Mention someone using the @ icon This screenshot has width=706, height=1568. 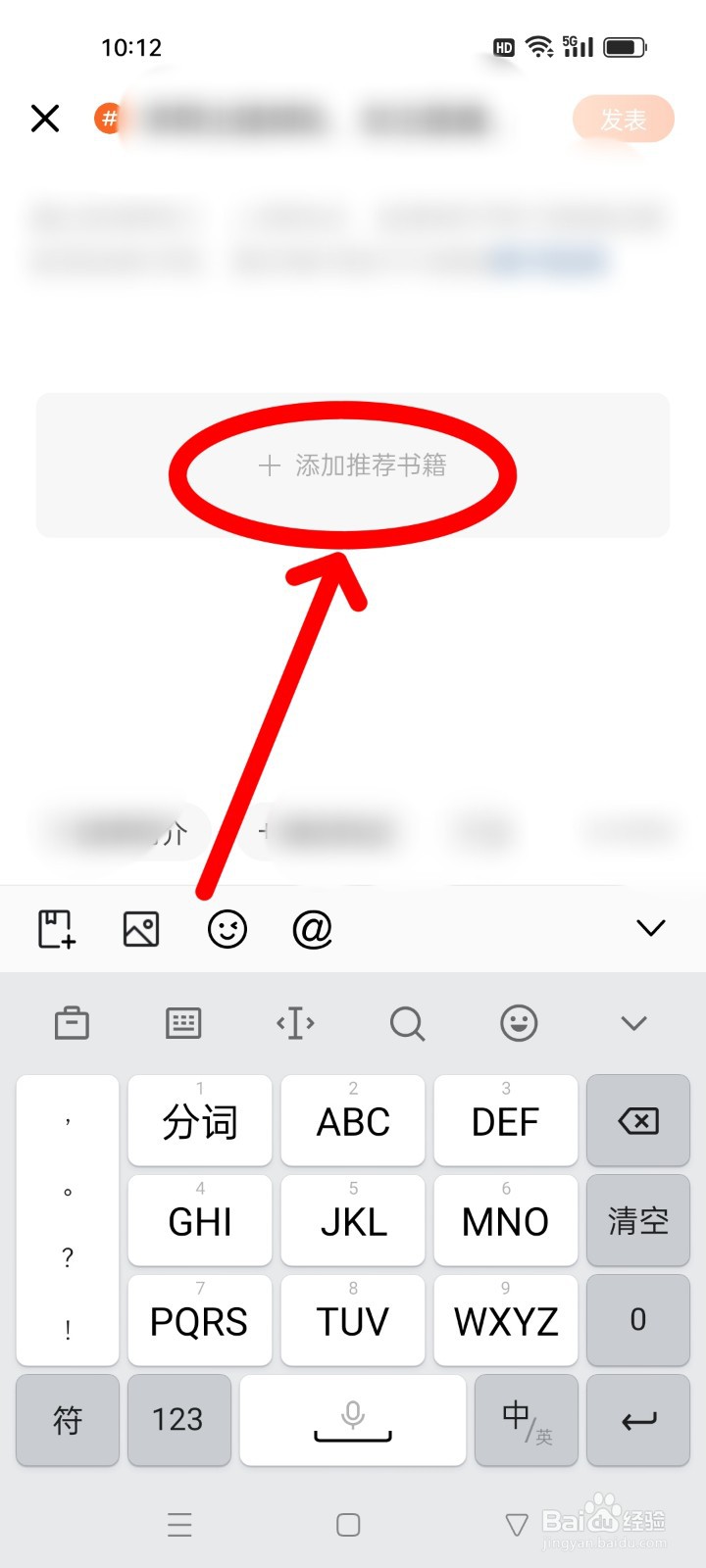coord(314,928)
